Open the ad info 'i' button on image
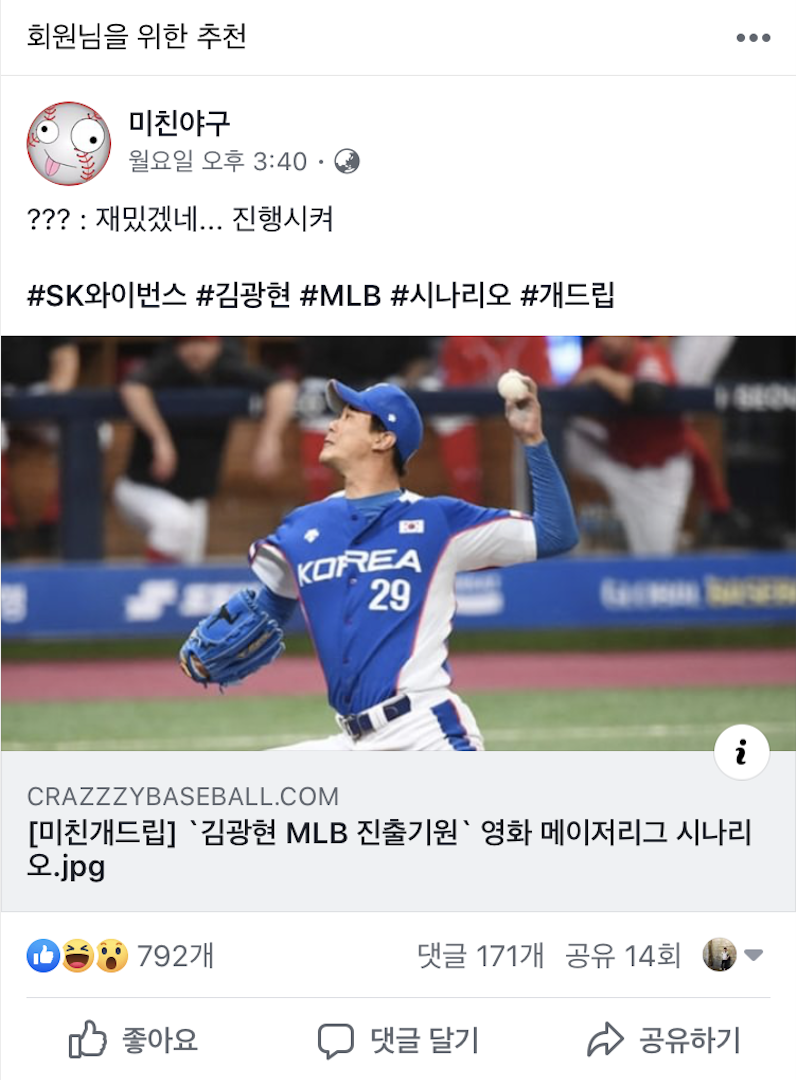Viewport: 796px width, 1080px height. point(740,753)
